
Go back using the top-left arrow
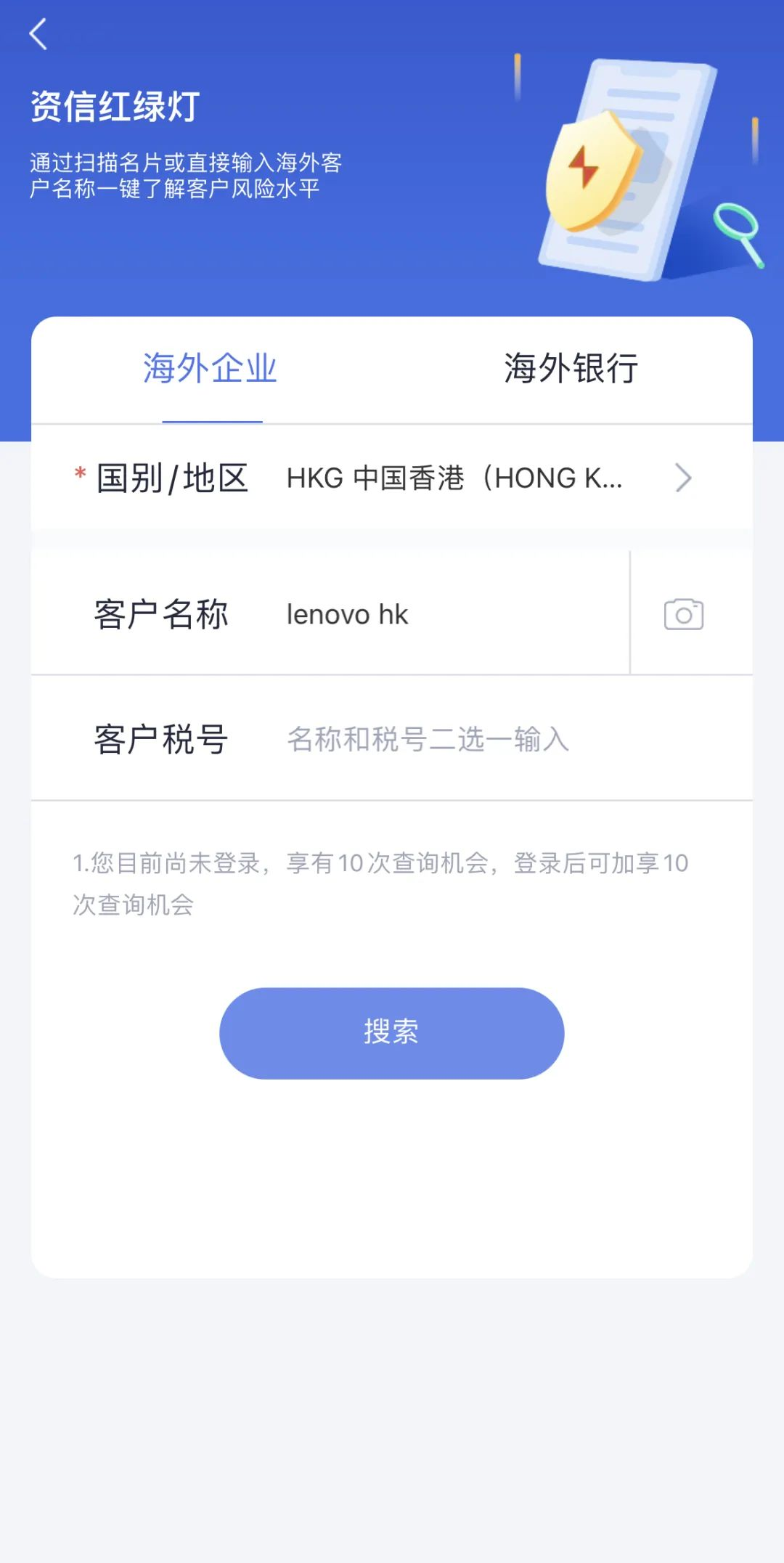[38, 34]
